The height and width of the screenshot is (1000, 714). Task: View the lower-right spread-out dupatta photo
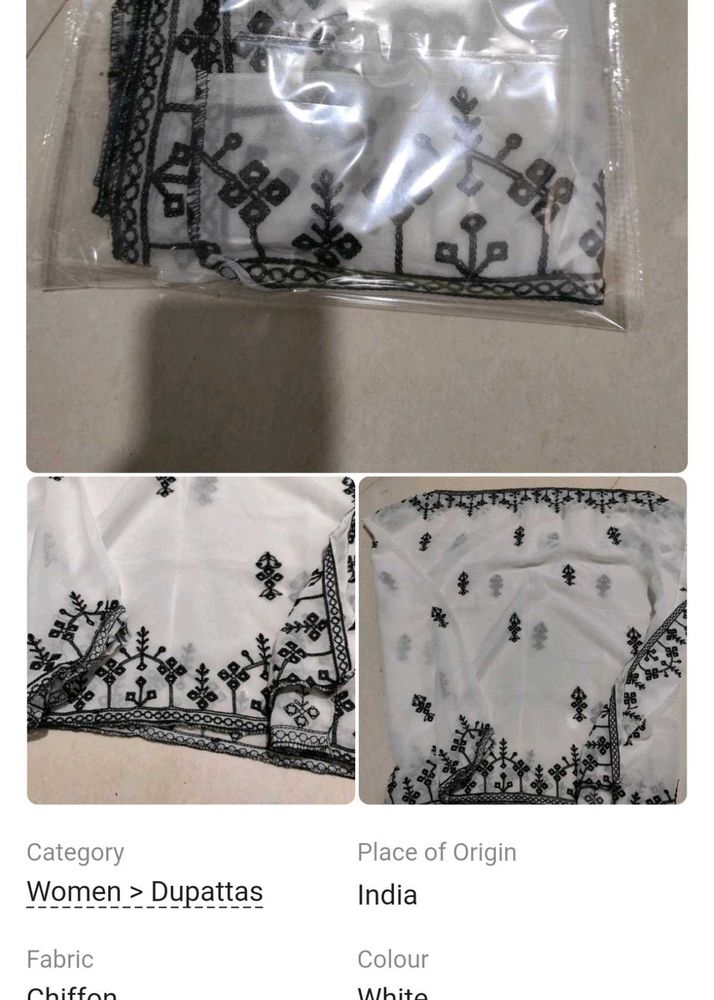523,640
